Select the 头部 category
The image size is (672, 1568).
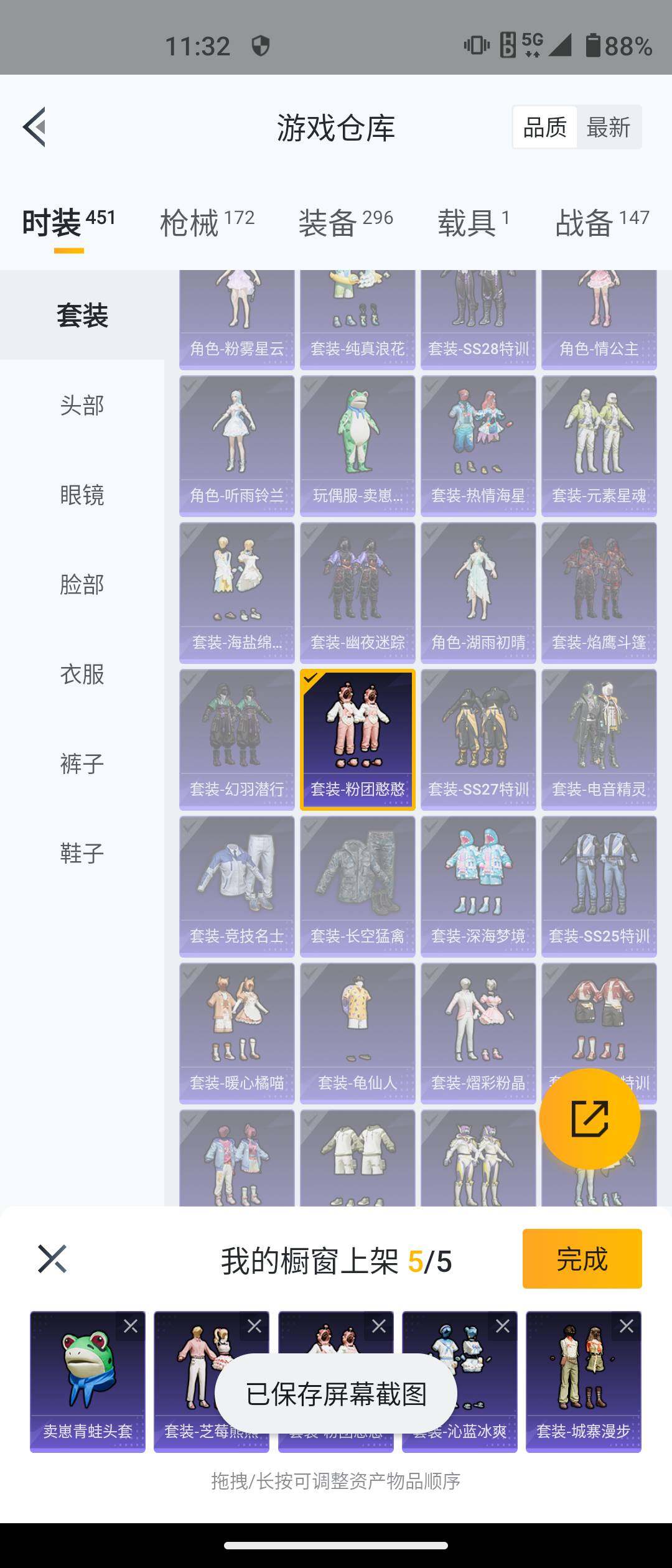[82, 405]
